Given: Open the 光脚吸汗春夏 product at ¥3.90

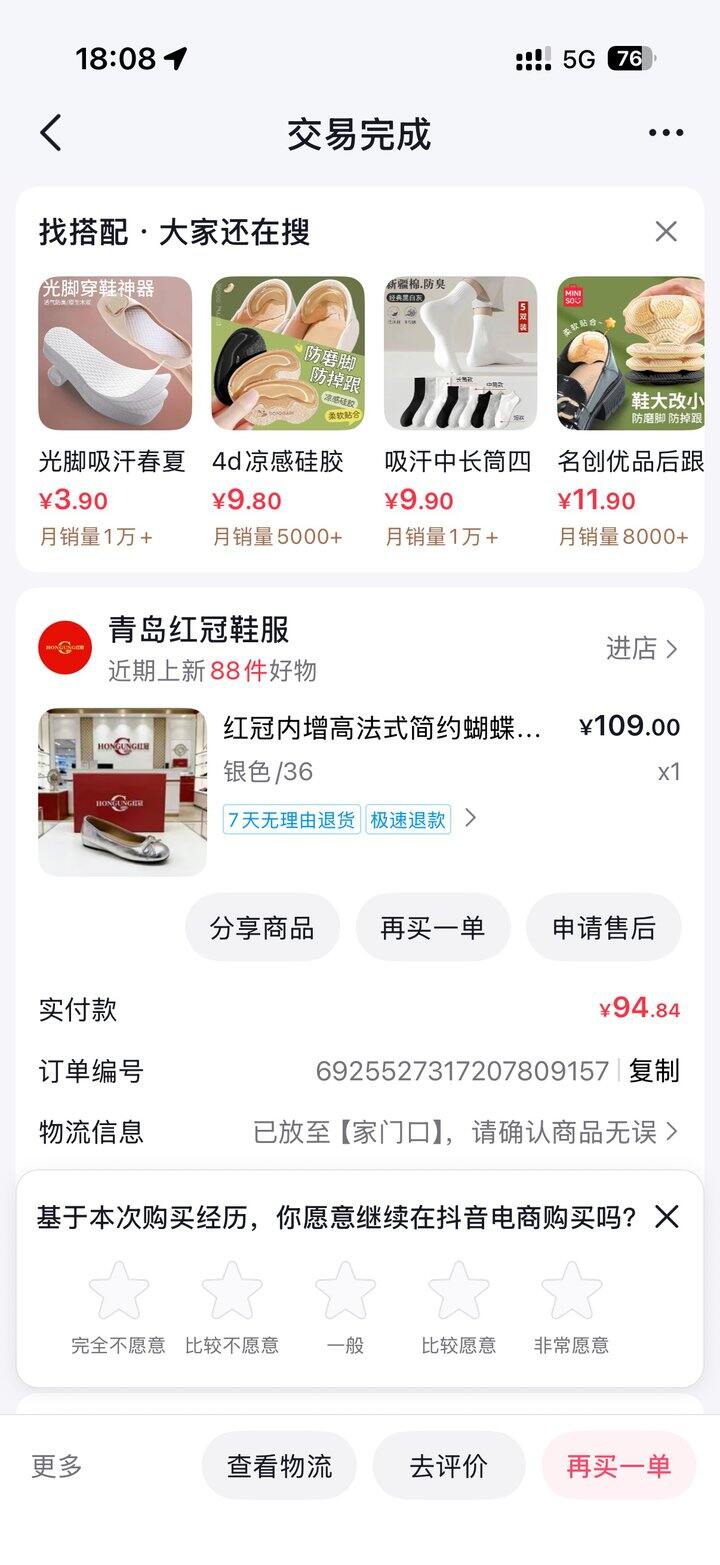Looking at the screenshot, I should tap(114, 410).
